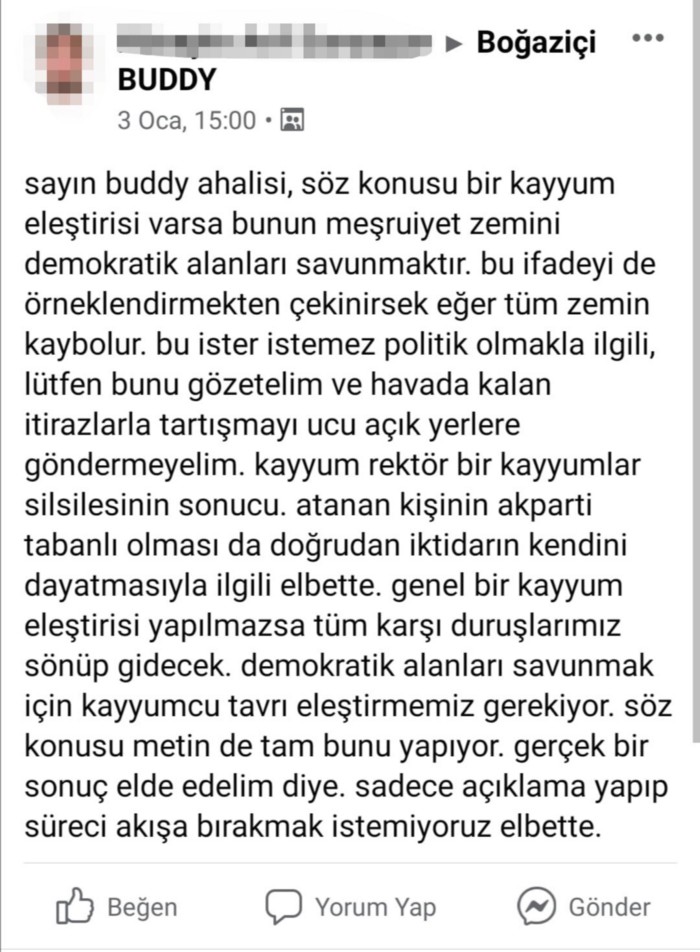Open the blurred author name's profile
The height and width of the screenshot is (952, 700).
pos(275,43)
